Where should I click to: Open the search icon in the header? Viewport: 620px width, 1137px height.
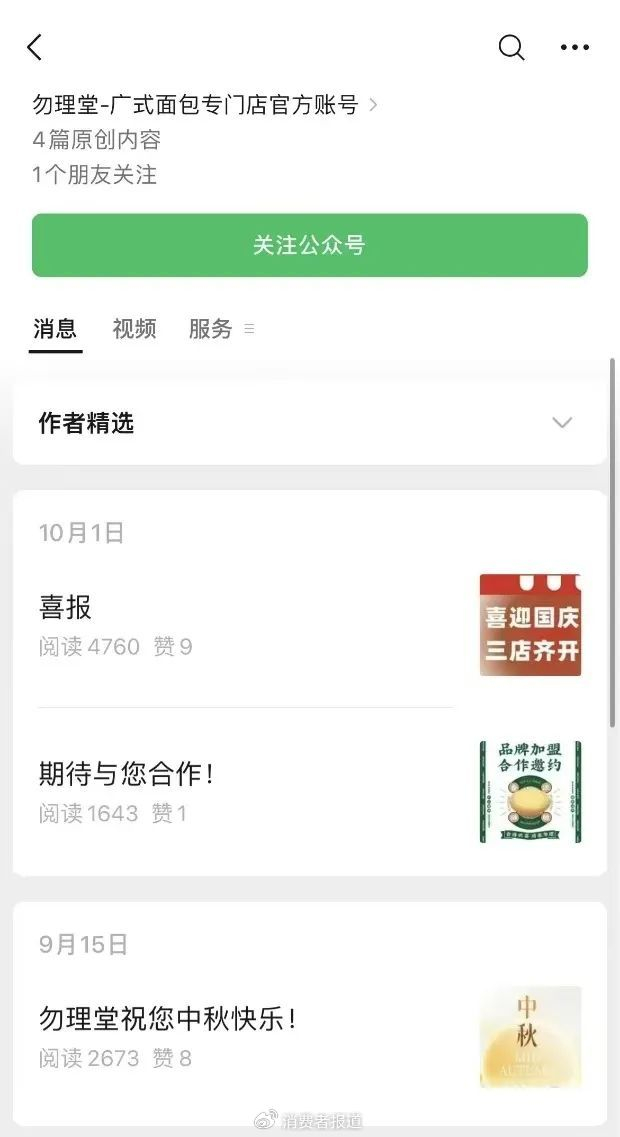511,47
